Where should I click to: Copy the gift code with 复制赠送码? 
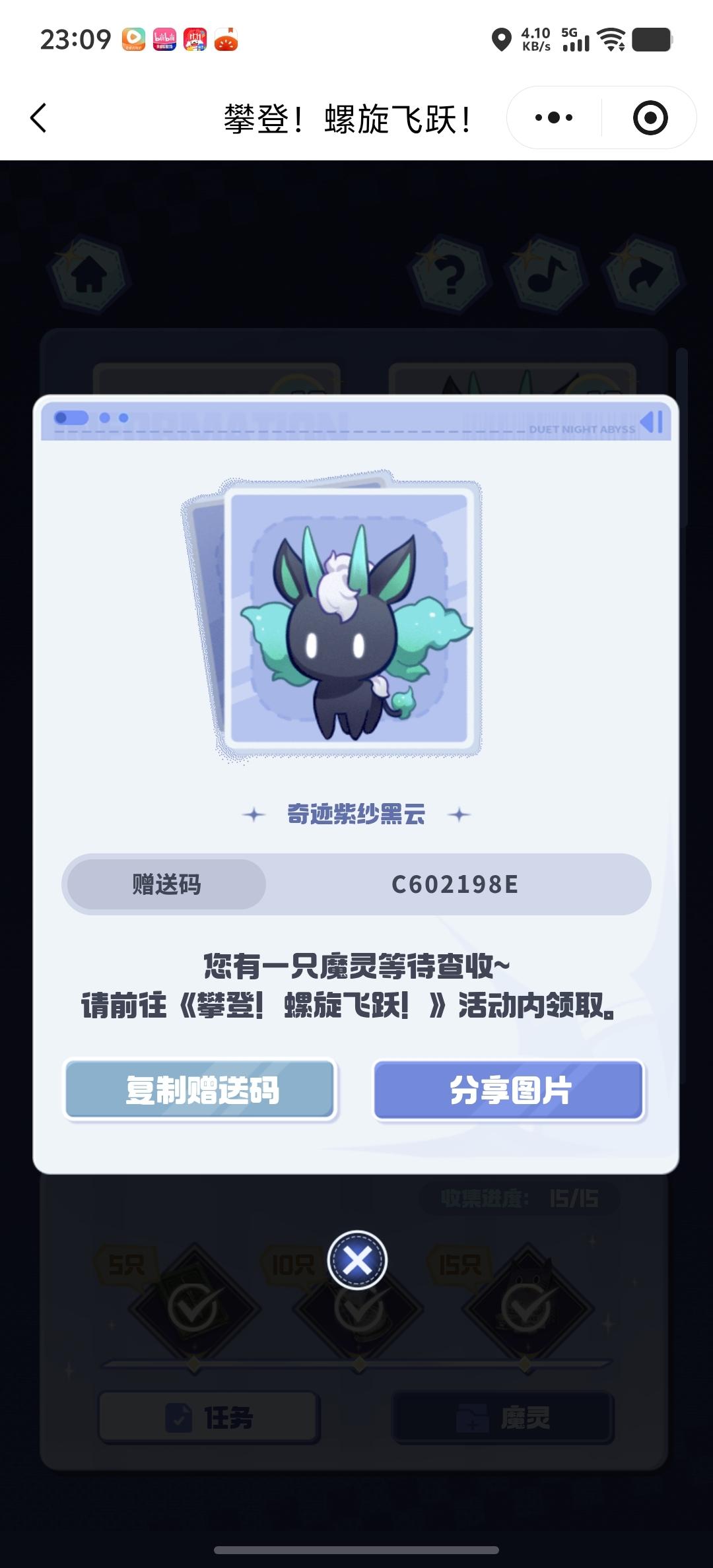pos(201,1090)
